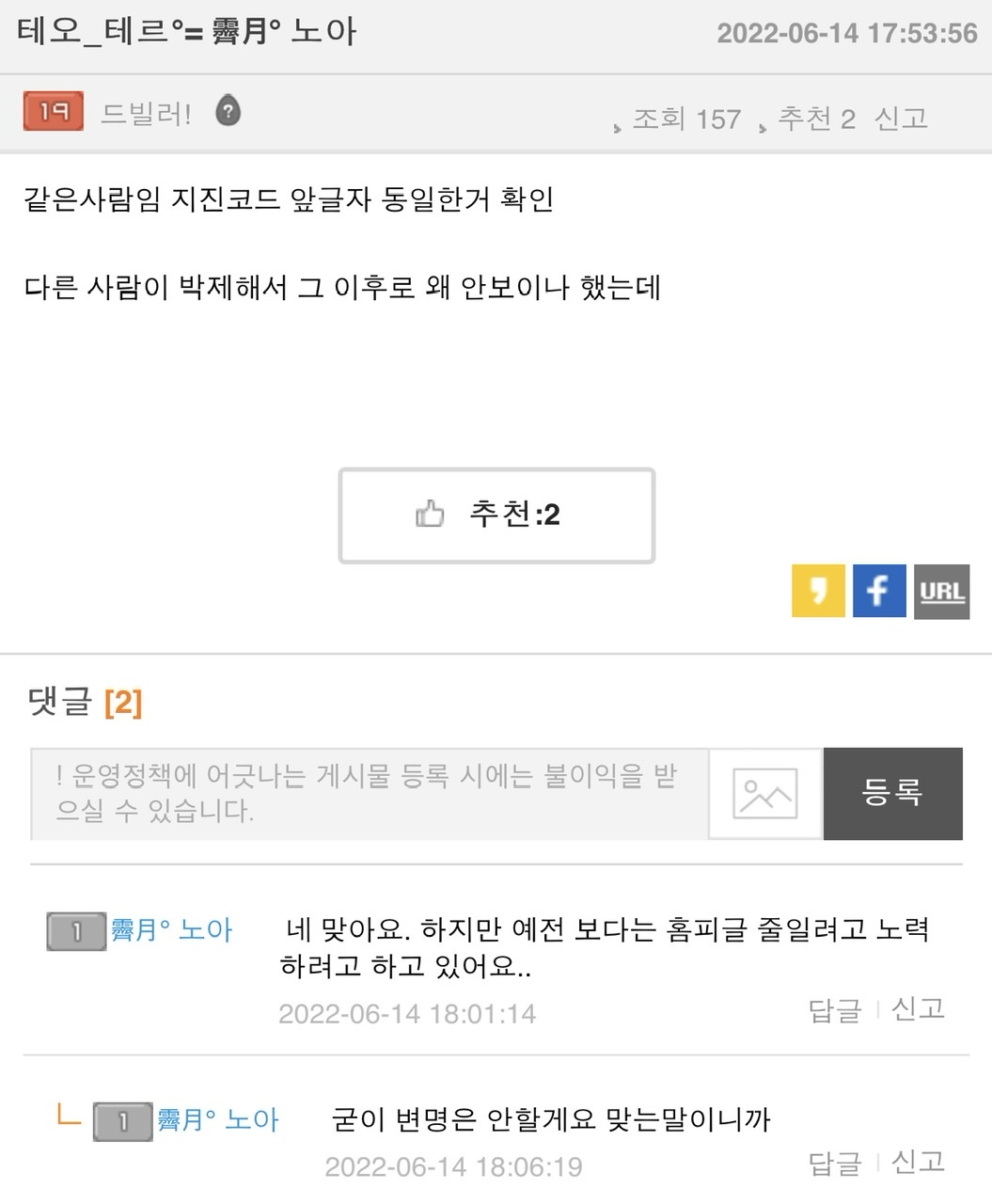Open author 드빌러! profile
The image size is (992, 1204).
(x=146, y=114)
